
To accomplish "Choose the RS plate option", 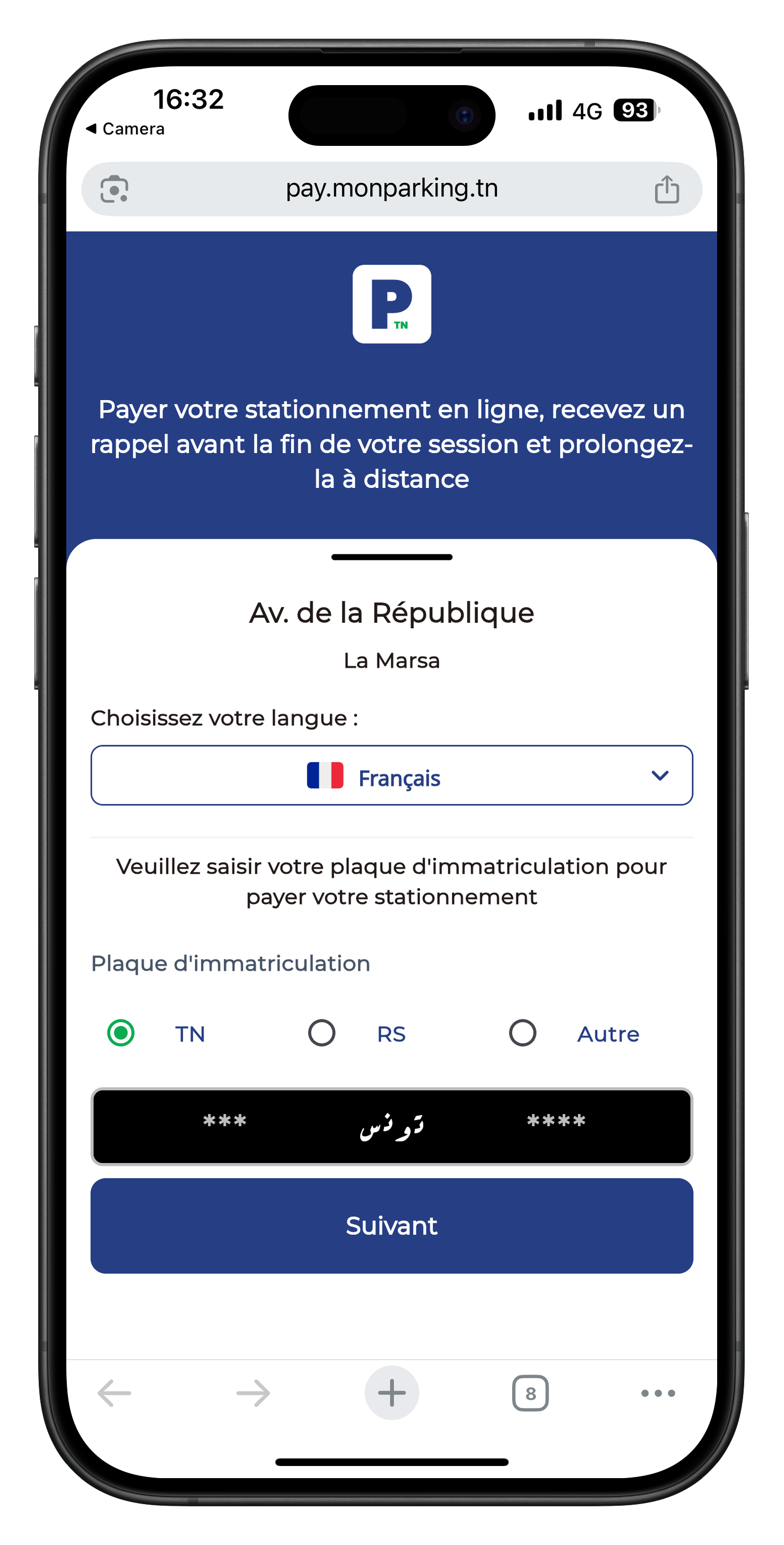I will tap(322, 1033).
